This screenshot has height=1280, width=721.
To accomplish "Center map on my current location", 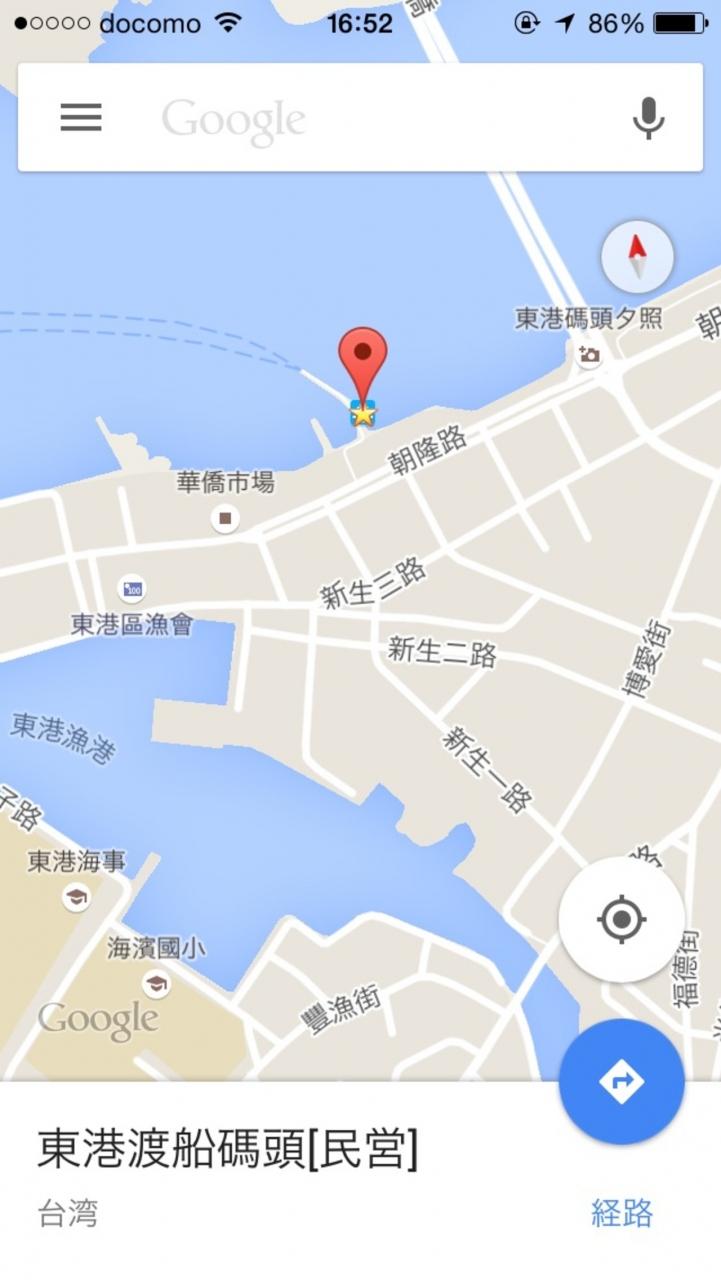I will click(x=621, y=919).
